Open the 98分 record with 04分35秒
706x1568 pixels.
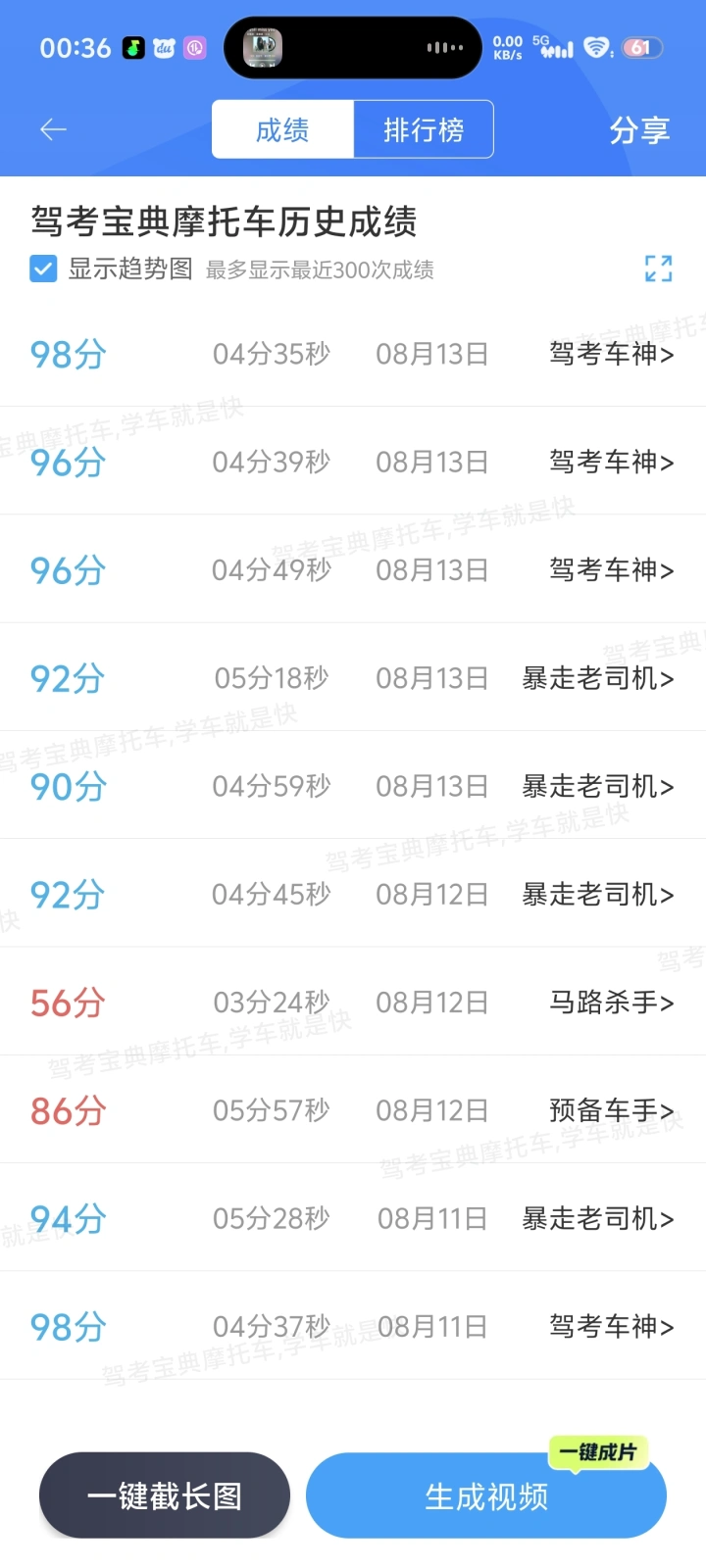(x=353, y=354)
